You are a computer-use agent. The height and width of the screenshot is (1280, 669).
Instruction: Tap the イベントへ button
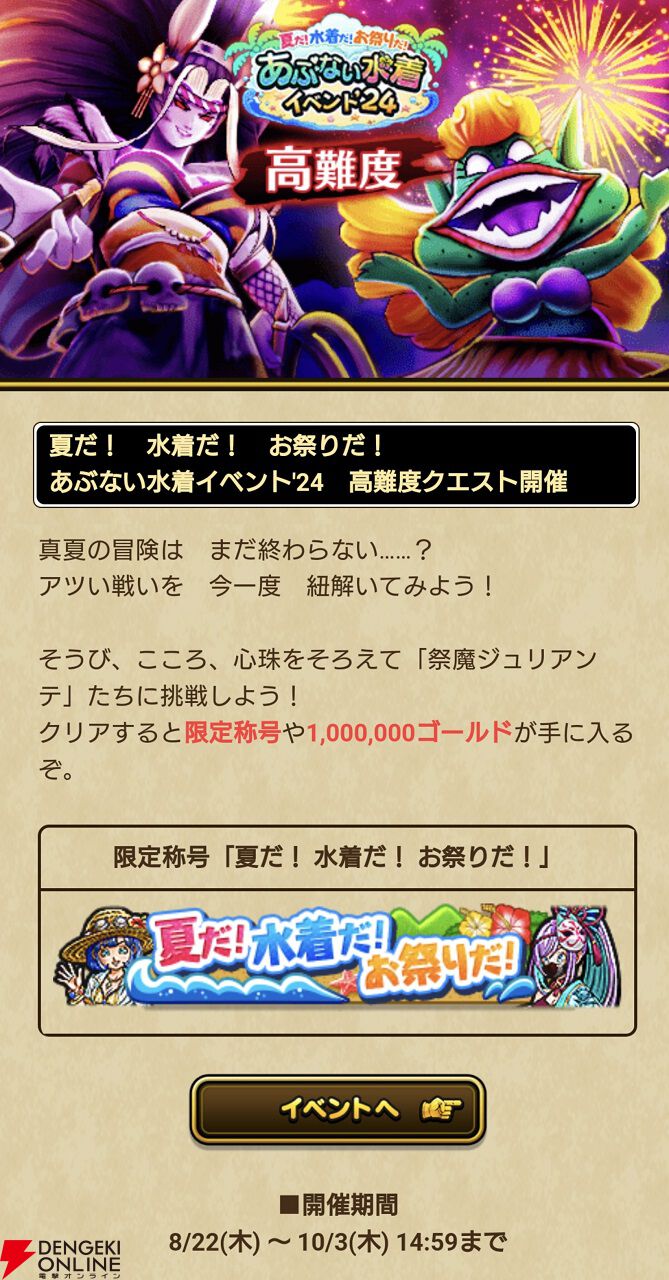pos(338,1109)
